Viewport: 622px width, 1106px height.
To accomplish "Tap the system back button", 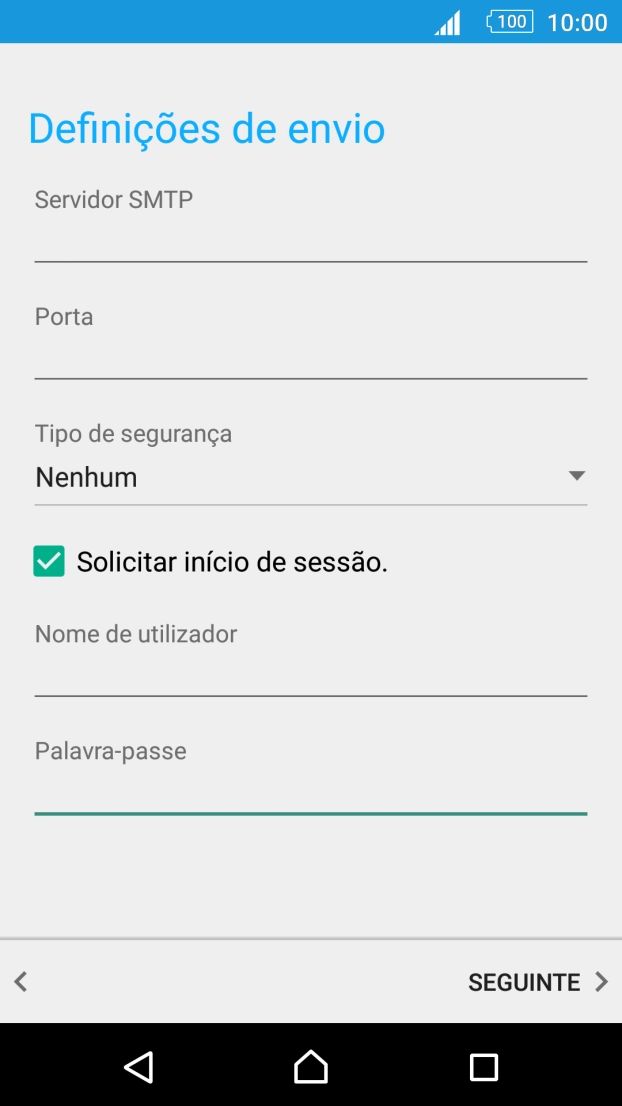I will (x=138, y=1067).
